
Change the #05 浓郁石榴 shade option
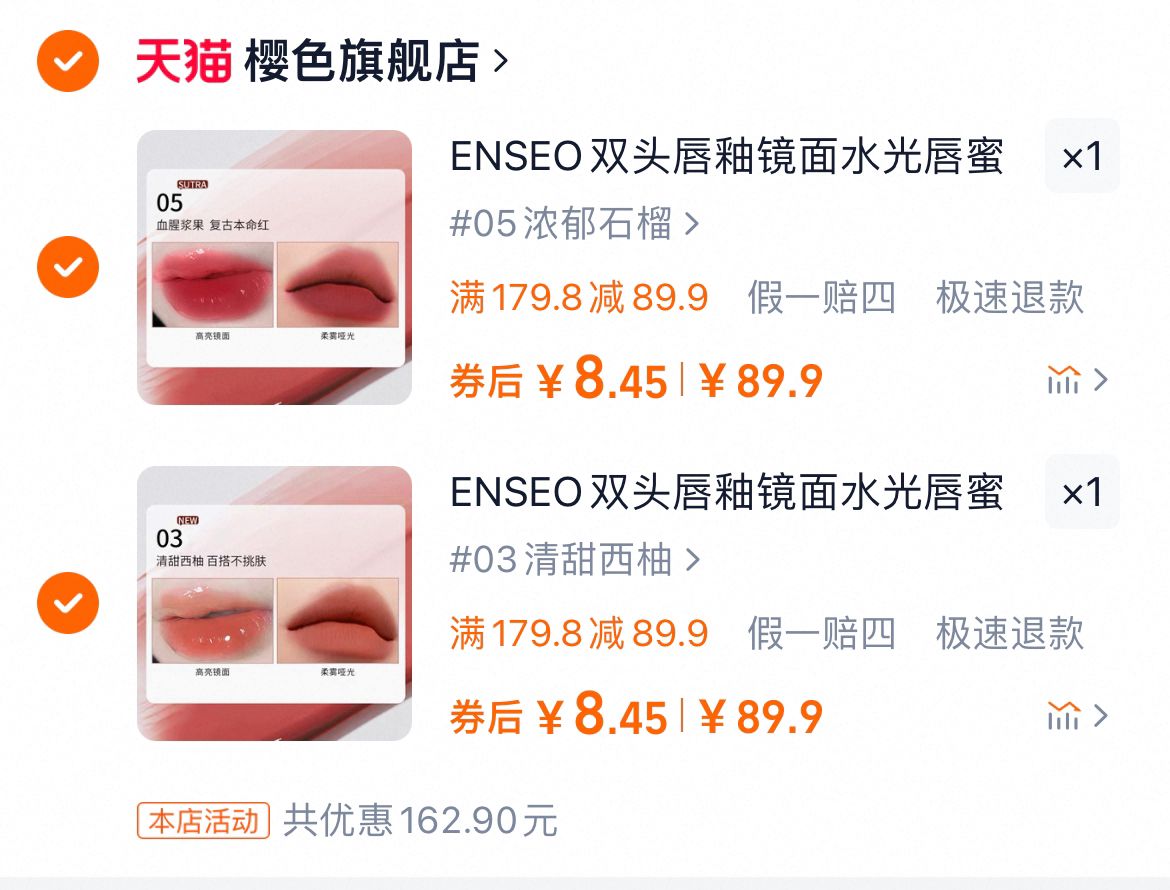574,224
